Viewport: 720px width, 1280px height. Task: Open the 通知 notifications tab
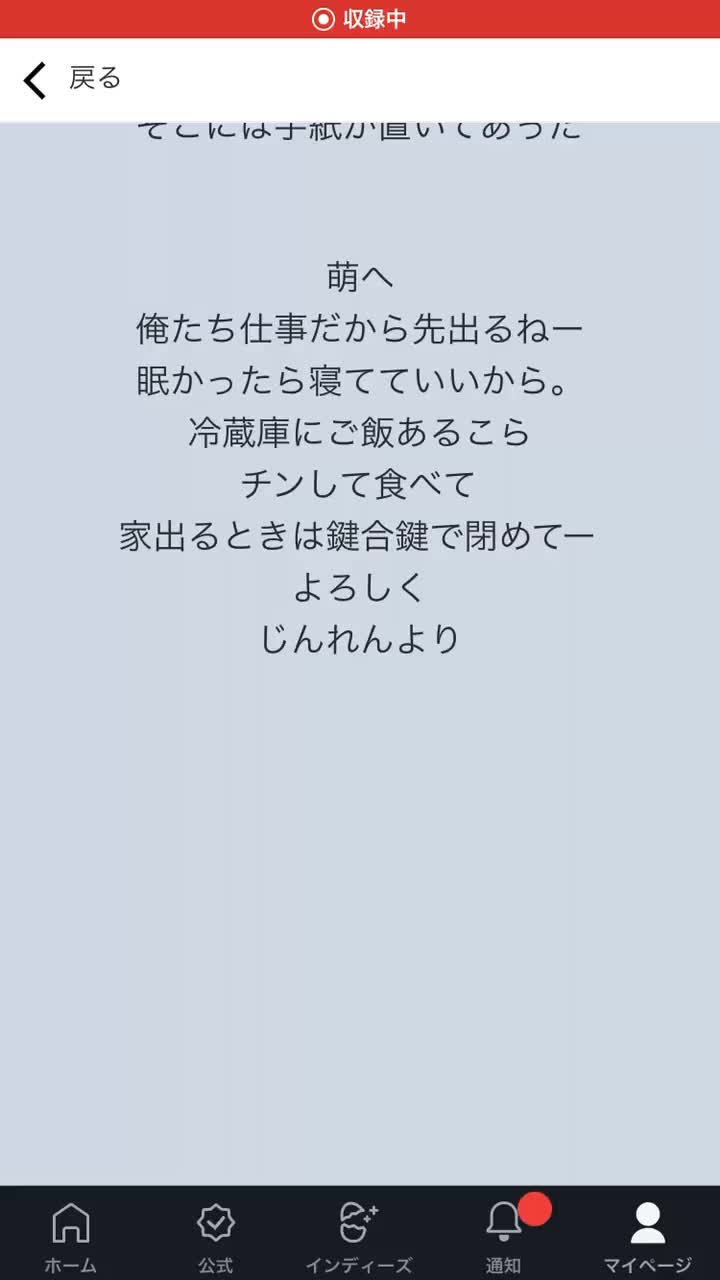click(x=503, y=1236)
